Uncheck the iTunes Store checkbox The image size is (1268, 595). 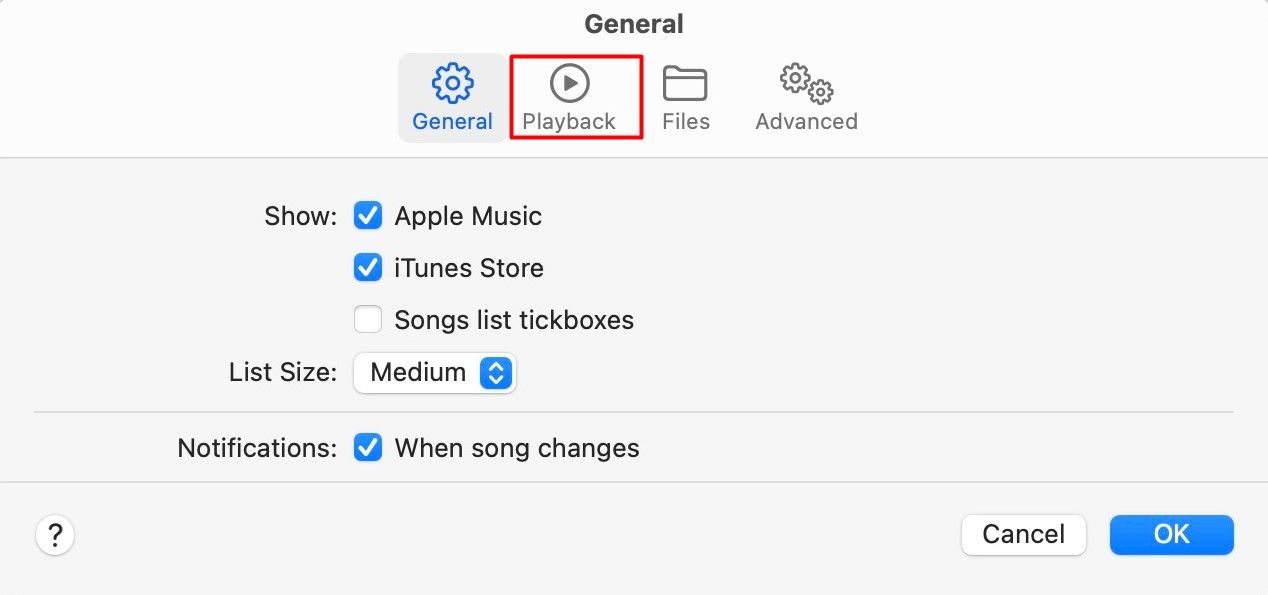pos(368,268)
